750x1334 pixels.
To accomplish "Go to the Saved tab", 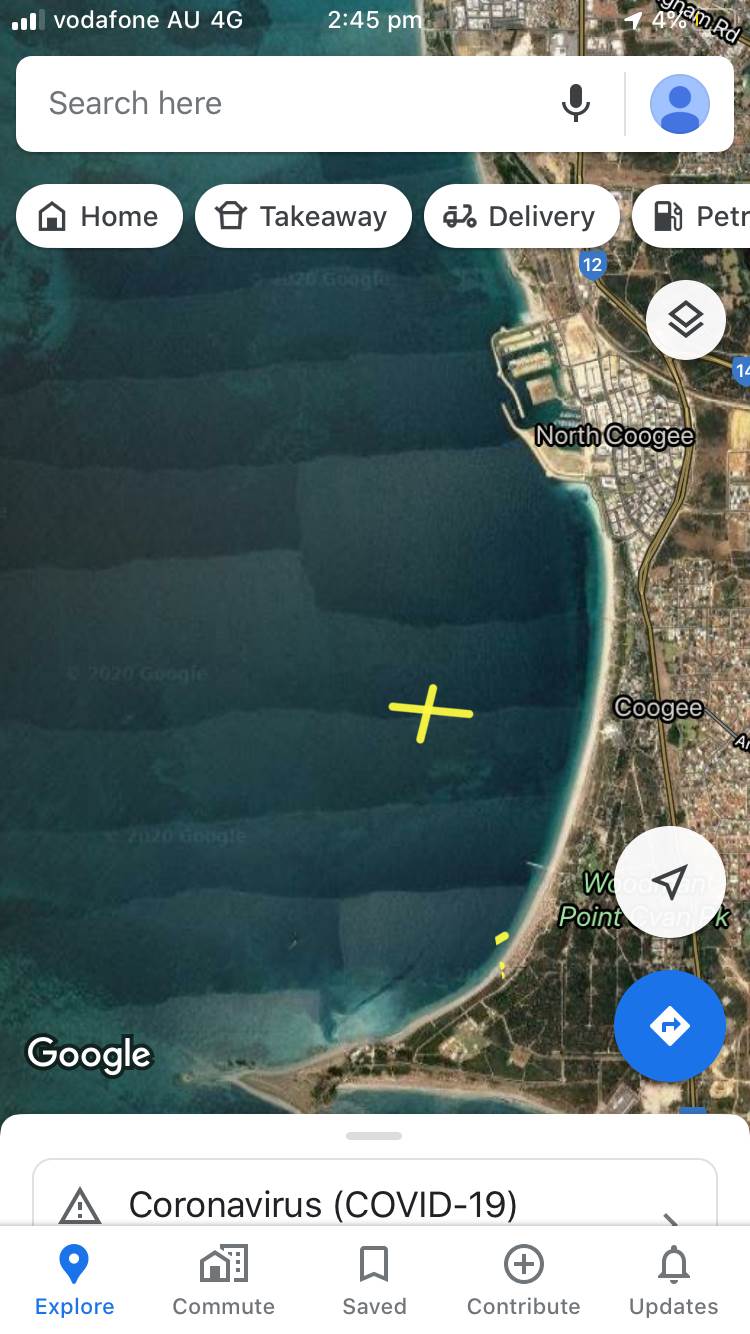I will click(x=374, y=1280).
